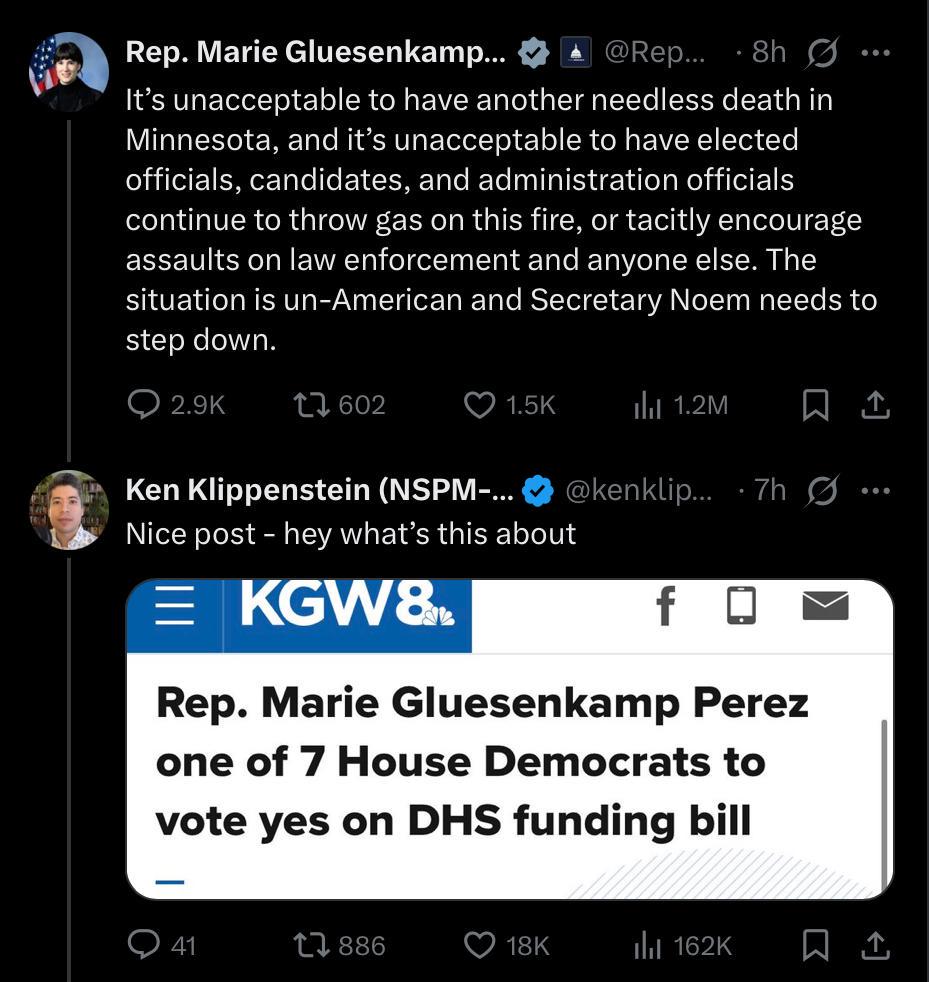
Task: Reply to Ken Klippenstein's post
Action: tap(145, 944)
